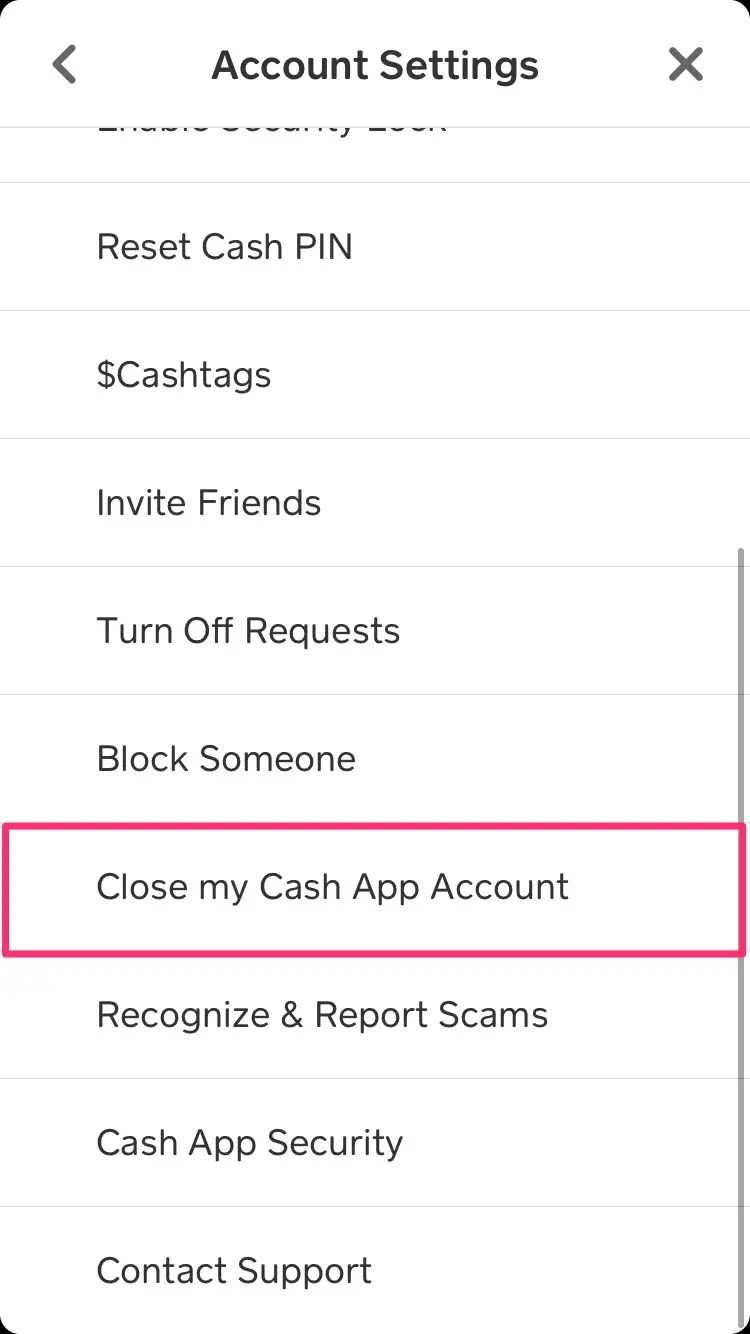This screenshot has width=750, height=1334.
Task: Open Turn Off Requests
Action: click(248, 631)
